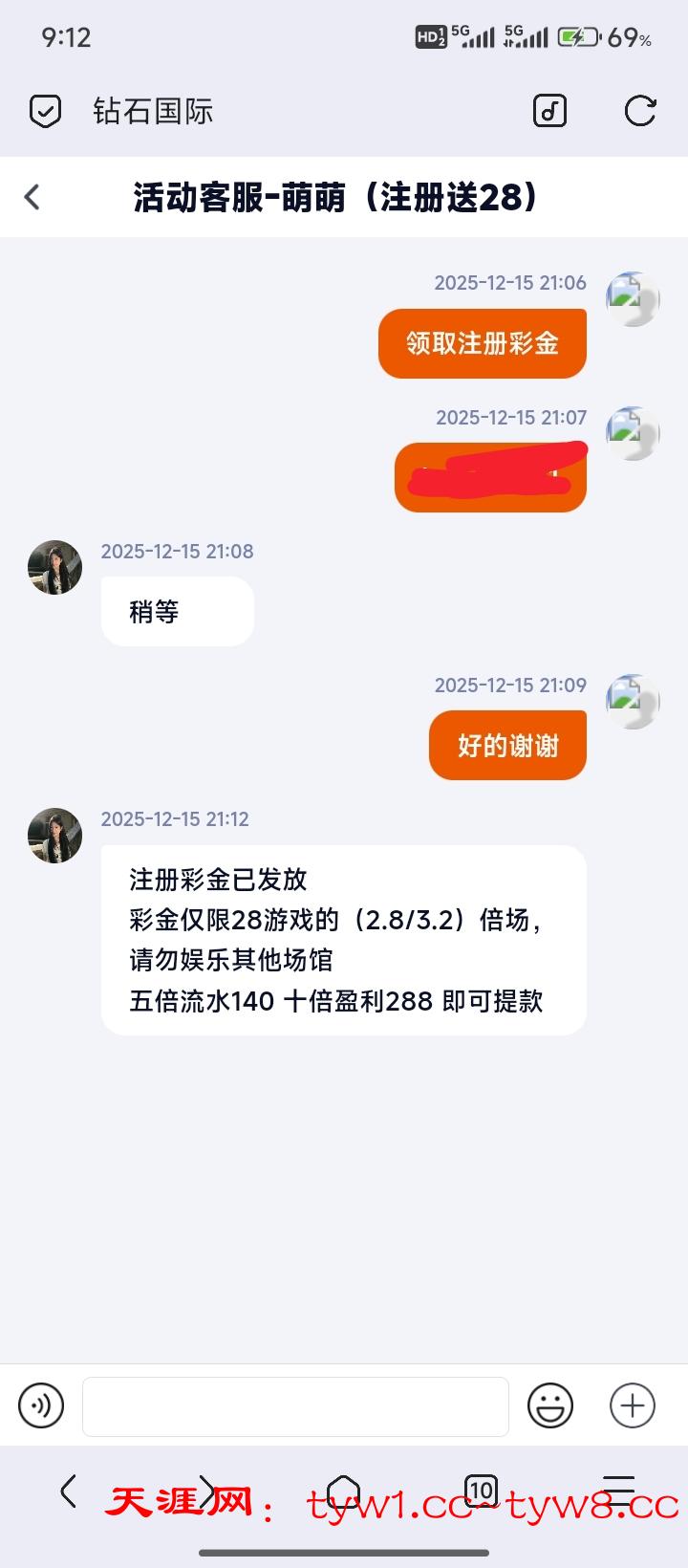Focus the chat message input field
The width and height of the screenshot is (688, 1568).
(295, 1406)
